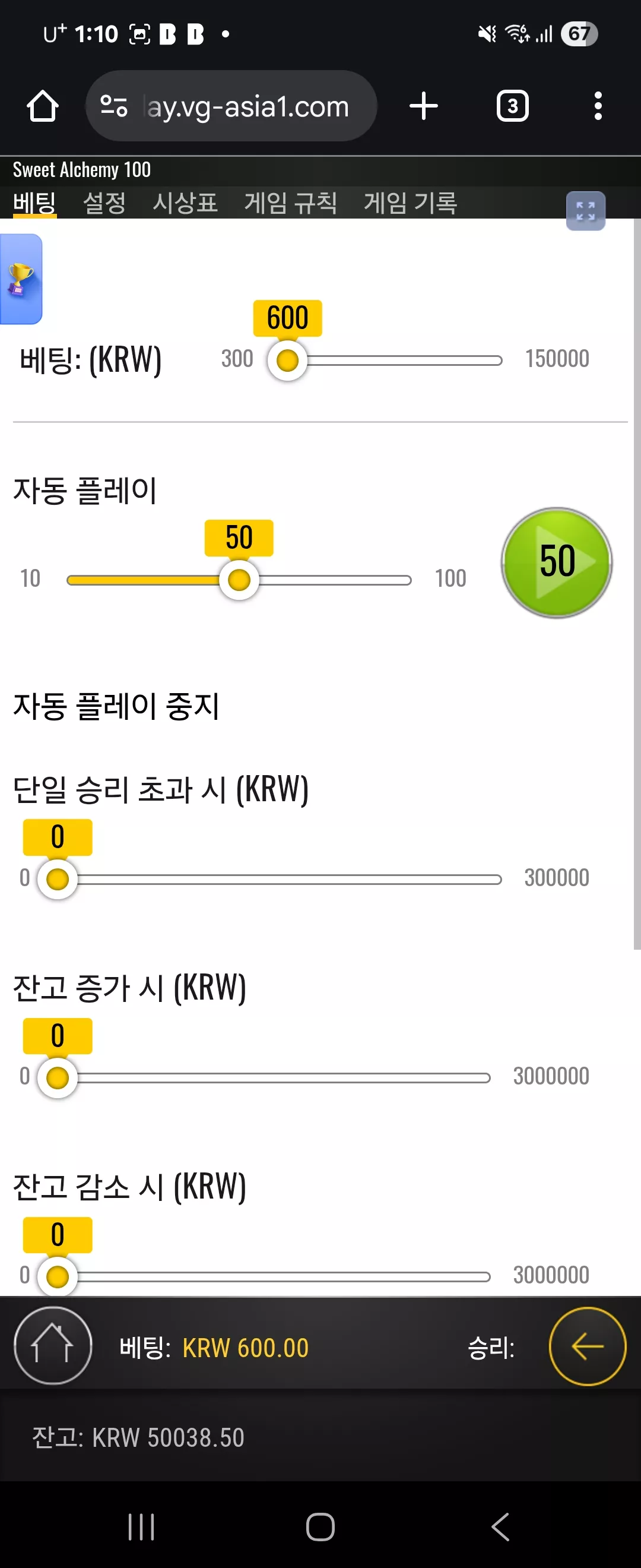Image resolution: width=641 pixels, height=1568 pixels.
Task: Open a new browser tab
Action: coord(423,106)
